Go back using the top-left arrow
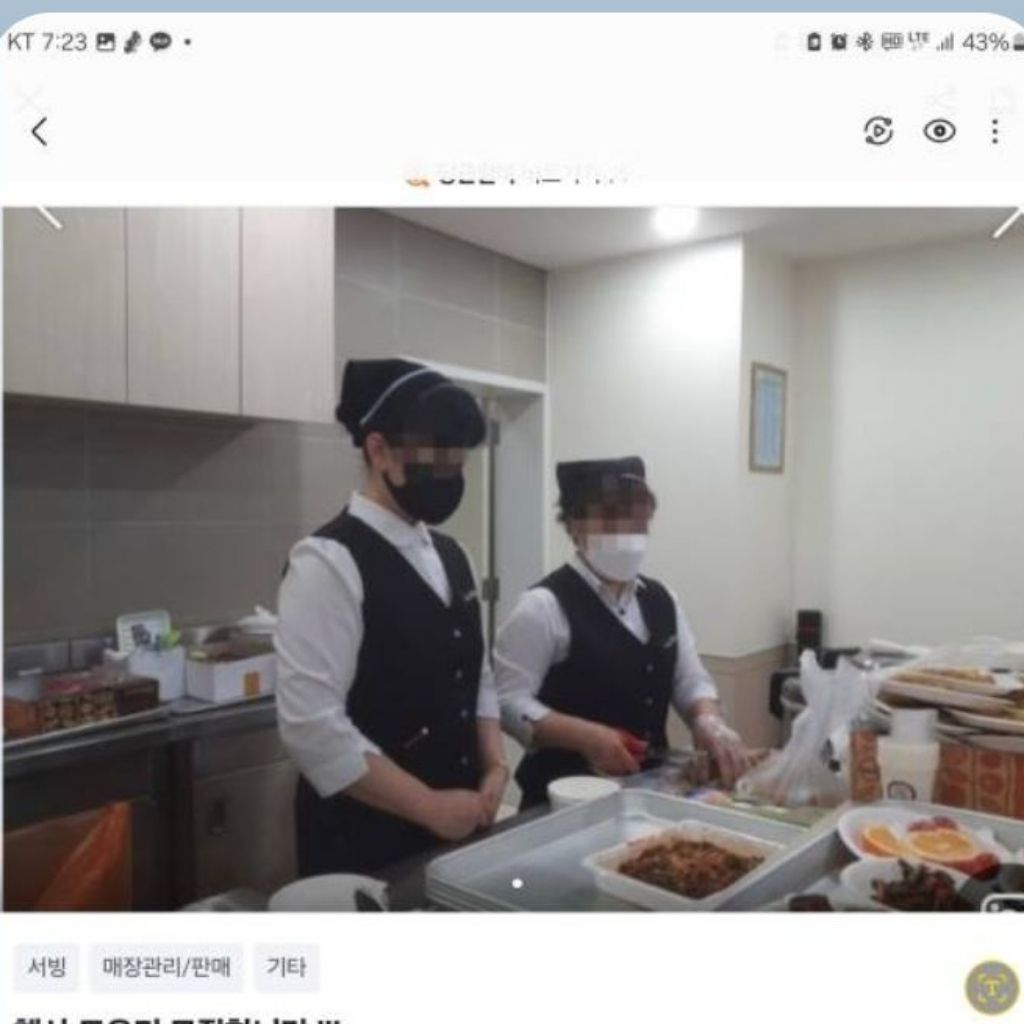Viewport: 1024px width, 1024px height. point(39,131)
